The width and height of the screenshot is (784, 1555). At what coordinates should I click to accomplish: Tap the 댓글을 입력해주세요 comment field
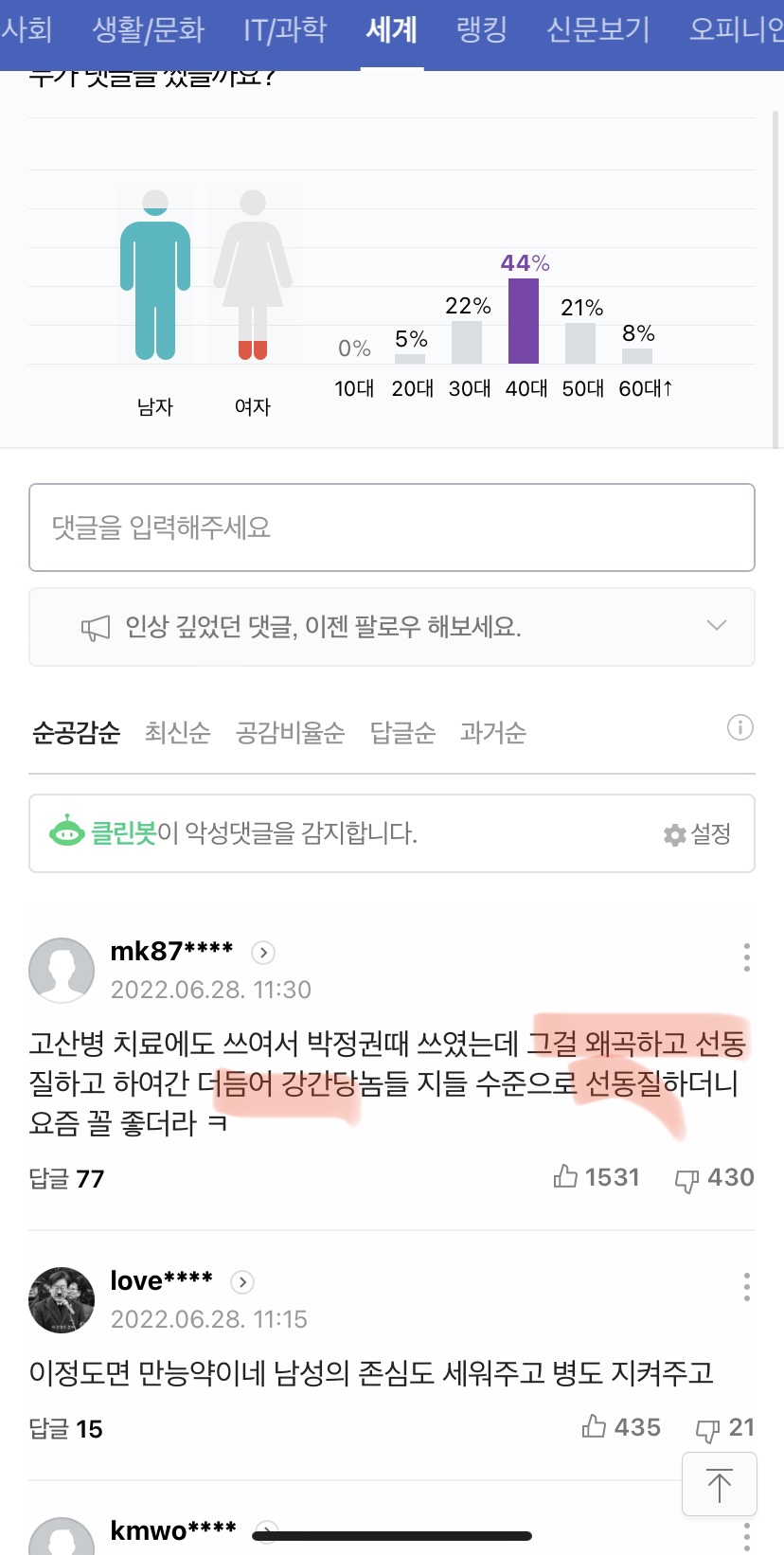(x=391, y=527)
